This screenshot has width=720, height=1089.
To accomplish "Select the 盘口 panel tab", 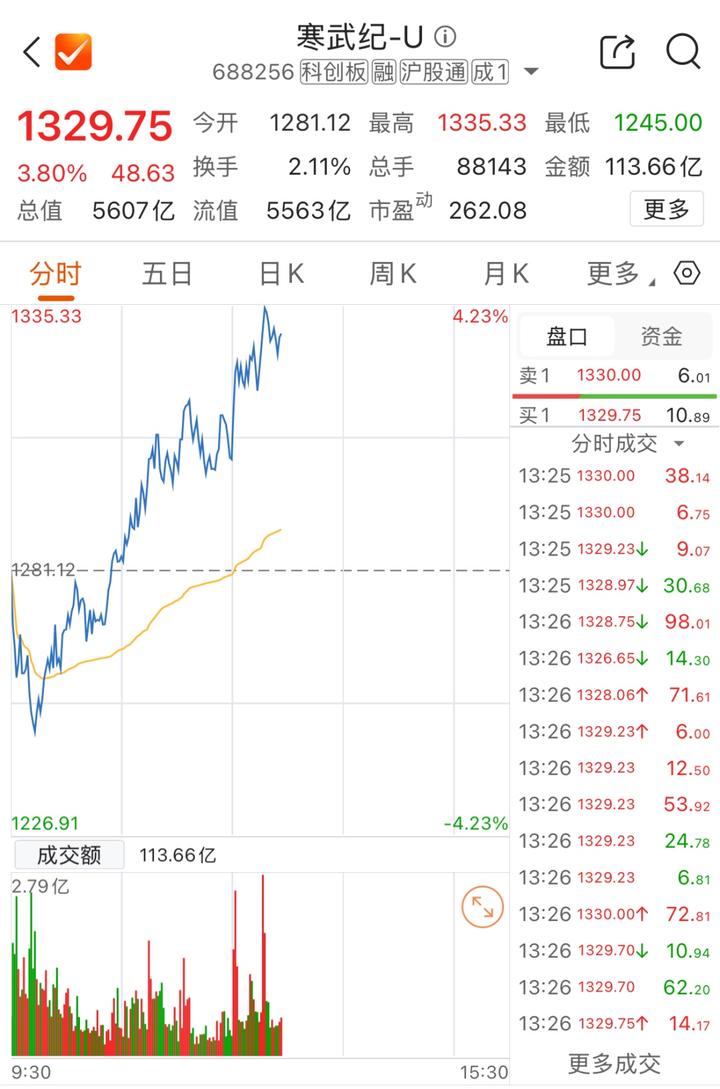I will click(567, 337).
